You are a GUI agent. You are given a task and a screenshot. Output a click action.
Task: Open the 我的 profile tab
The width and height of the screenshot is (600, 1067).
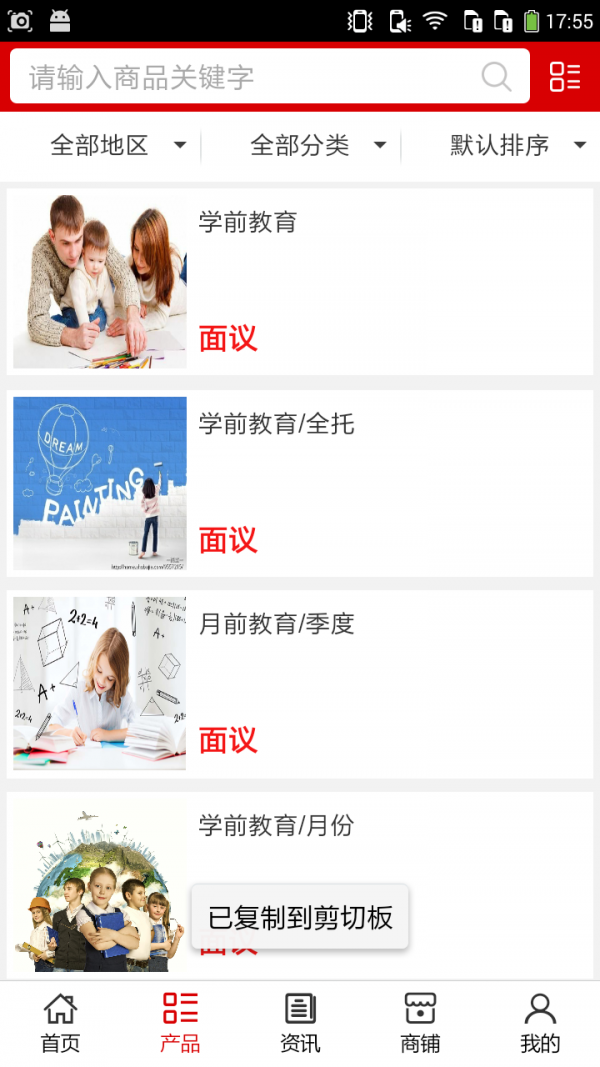pyautogui.click(x=540, y=1023)
